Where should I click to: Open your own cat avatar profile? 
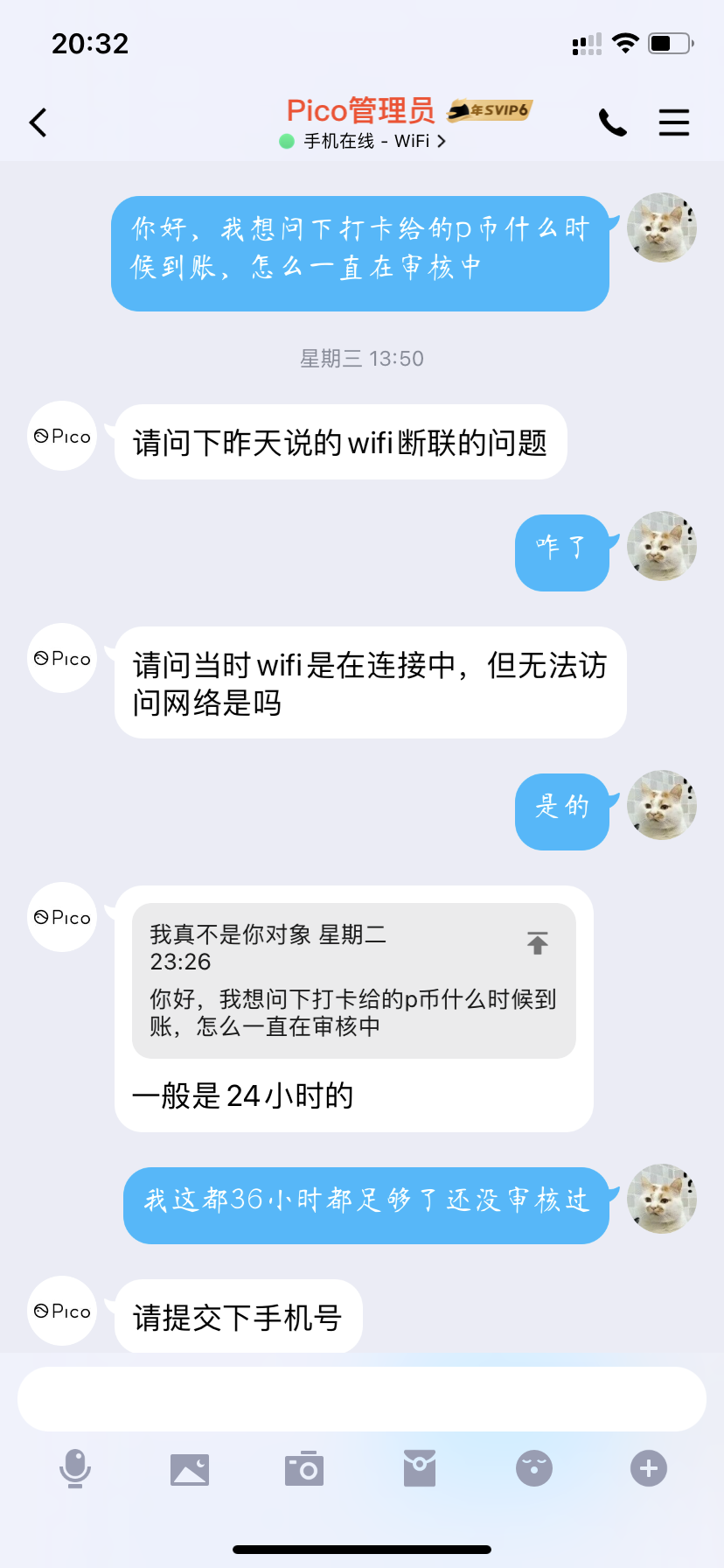point(662,226)
